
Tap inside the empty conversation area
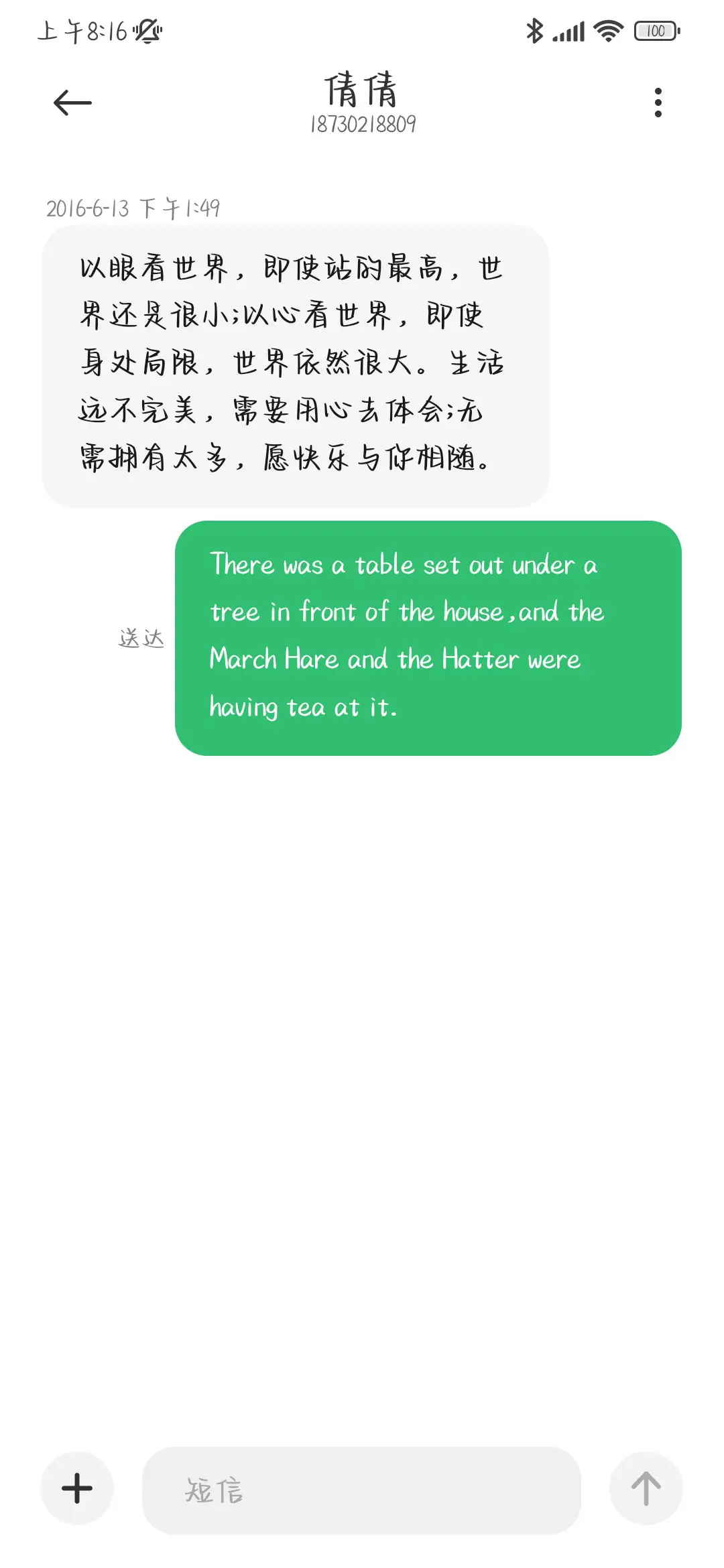click(x=362, y=1072)
